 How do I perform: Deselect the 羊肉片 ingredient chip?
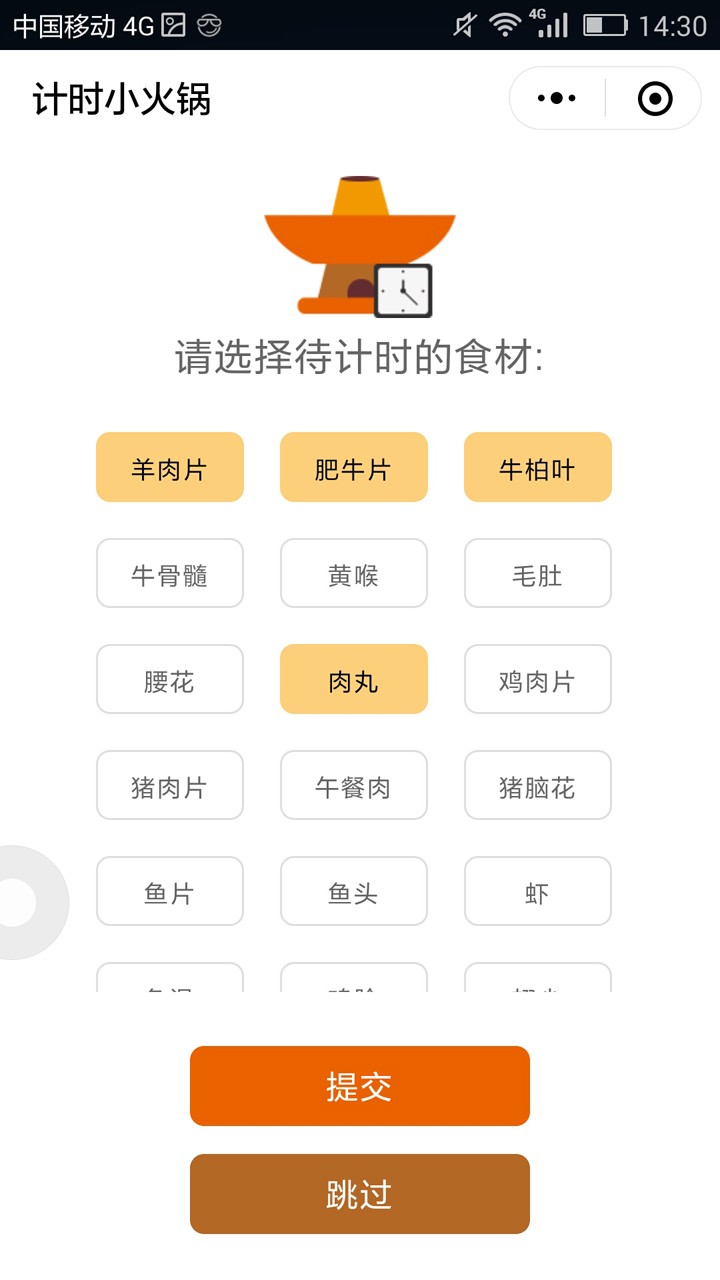click(170, 467)
